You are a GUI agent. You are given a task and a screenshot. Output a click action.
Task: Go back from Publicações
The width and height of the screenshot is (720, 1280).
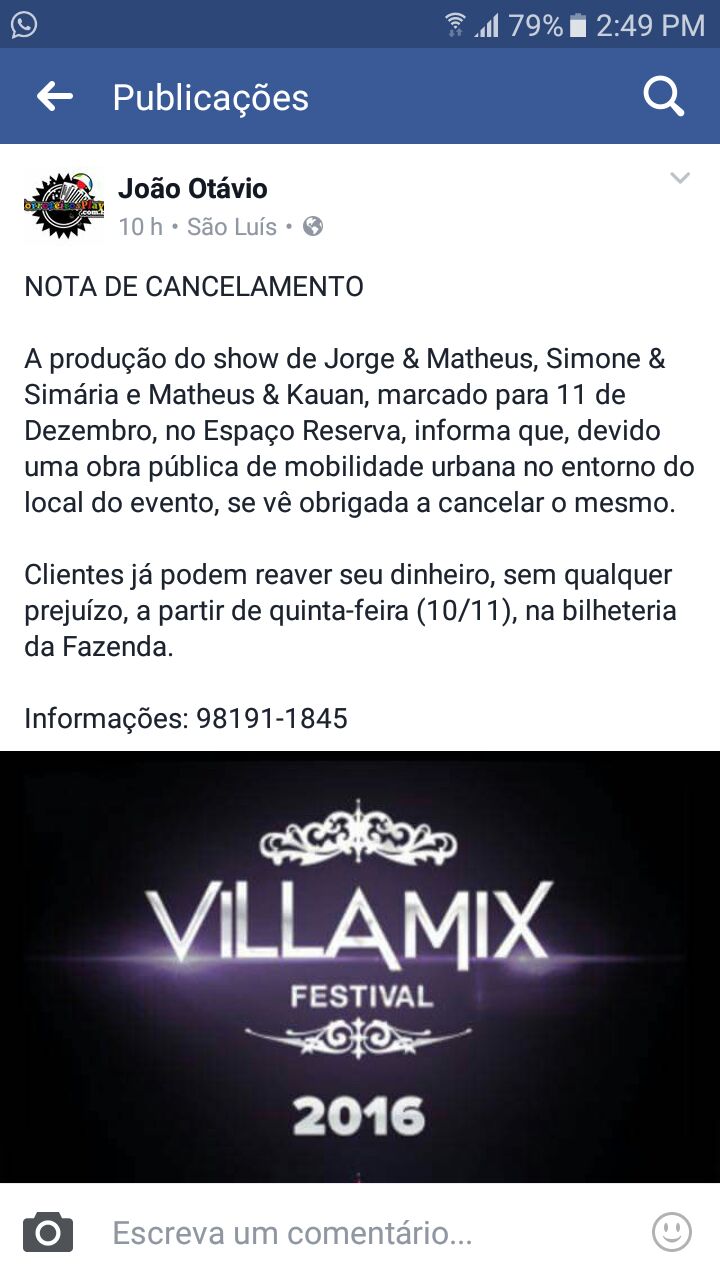tap(55, 97)
